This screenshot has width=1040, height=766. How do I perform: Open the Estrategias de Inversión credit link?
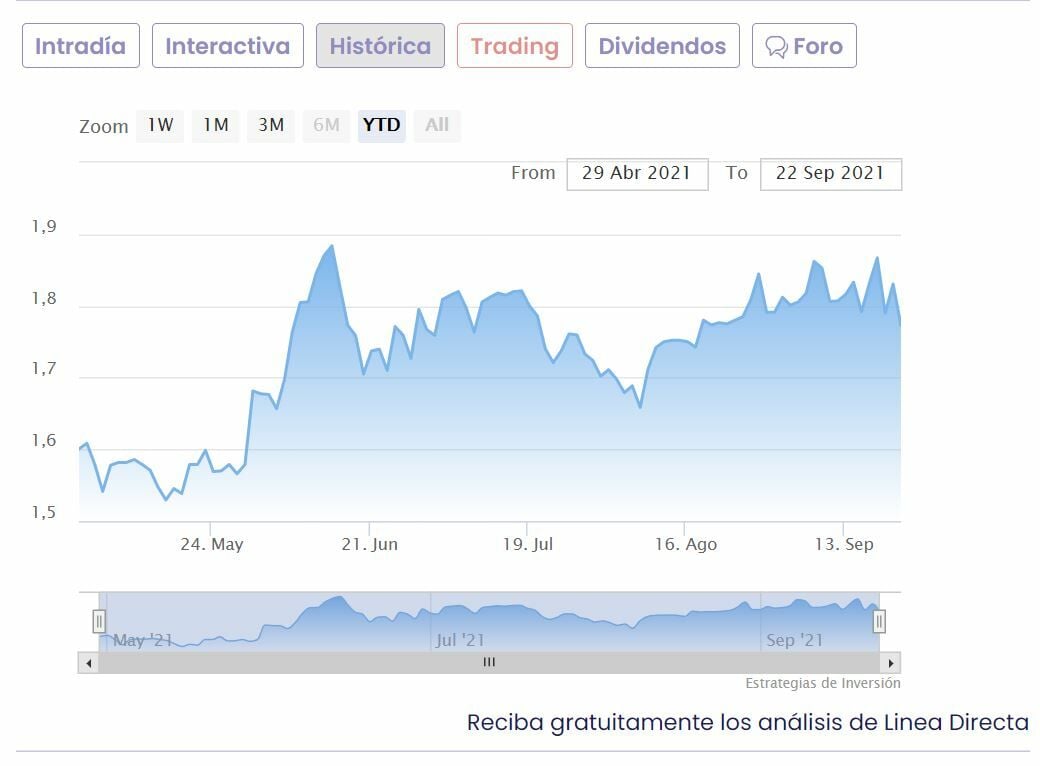coord(822,684)
